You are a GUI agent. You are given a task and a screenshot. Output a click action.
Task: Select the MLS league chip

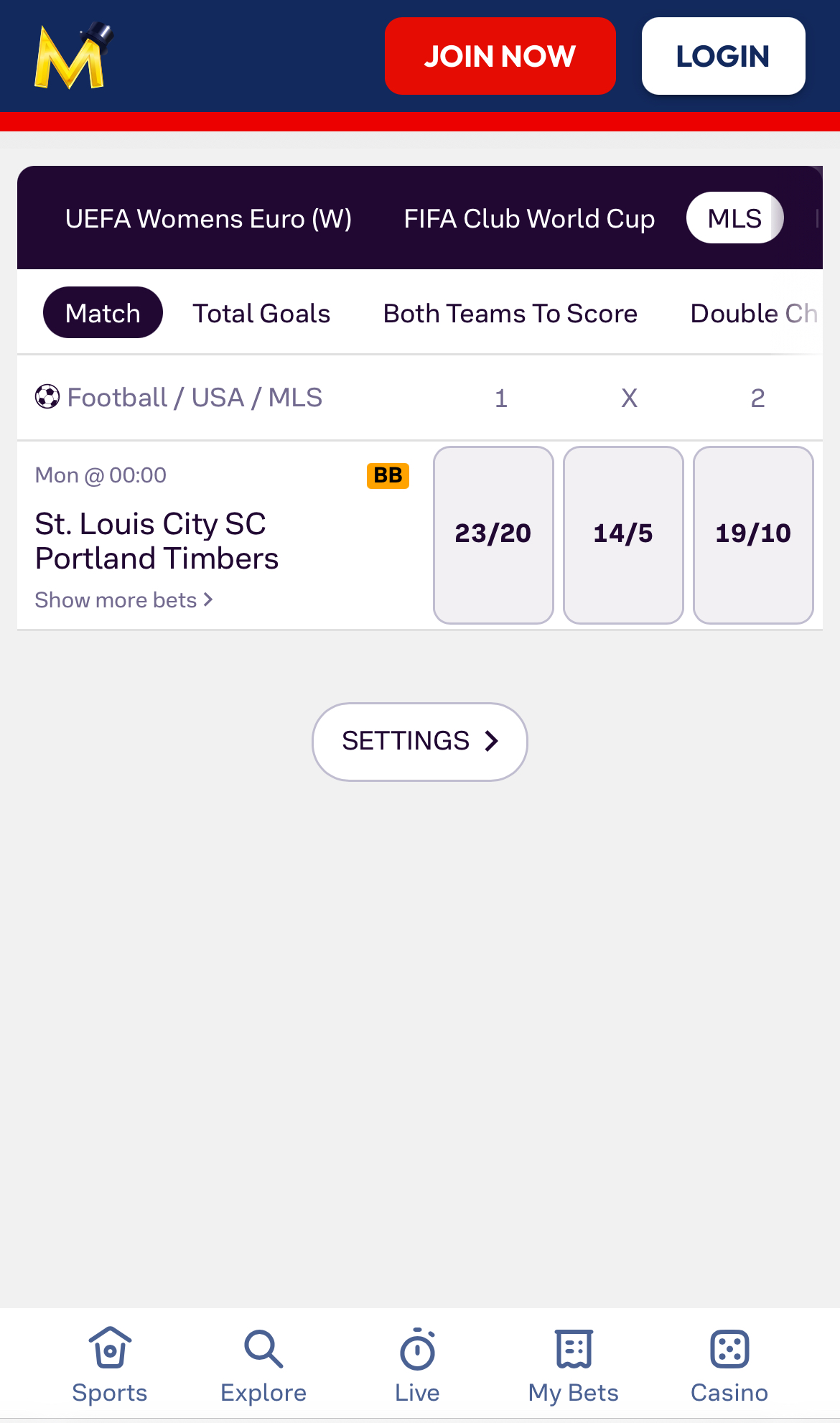point(734,218)
